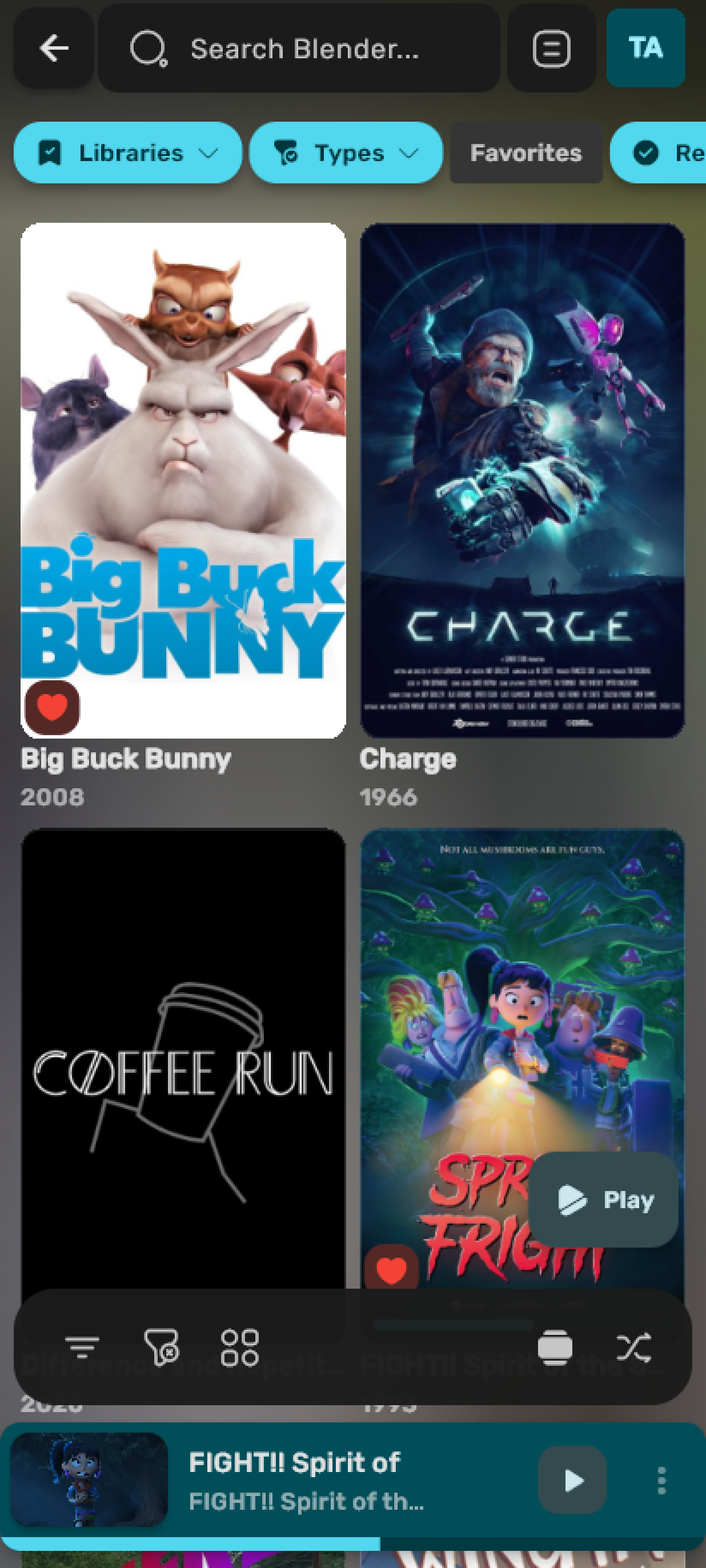This screenshot has height=1568, width=706.
Task: Open the mini player overflow menu
Action: coord(661,1479)
